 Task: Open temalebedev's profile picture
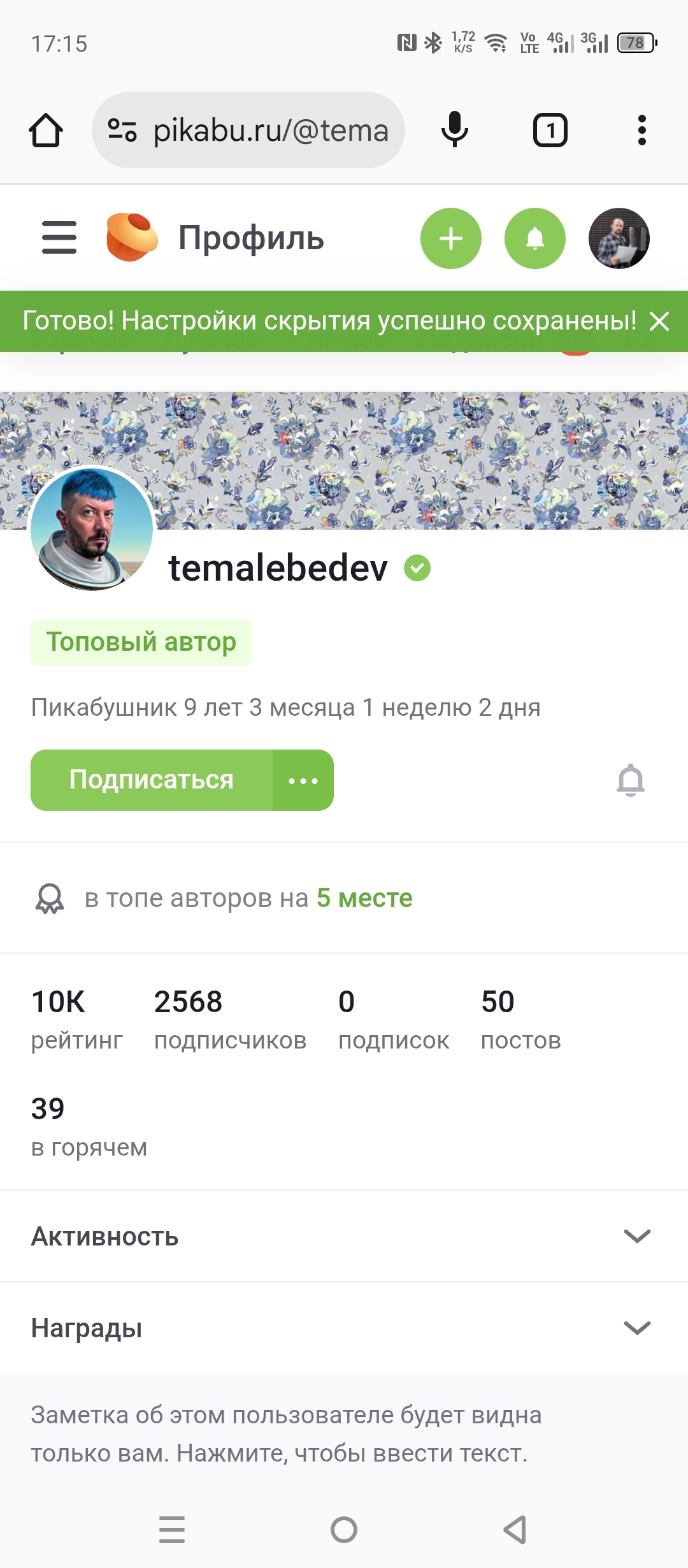(x=92, y=529)
